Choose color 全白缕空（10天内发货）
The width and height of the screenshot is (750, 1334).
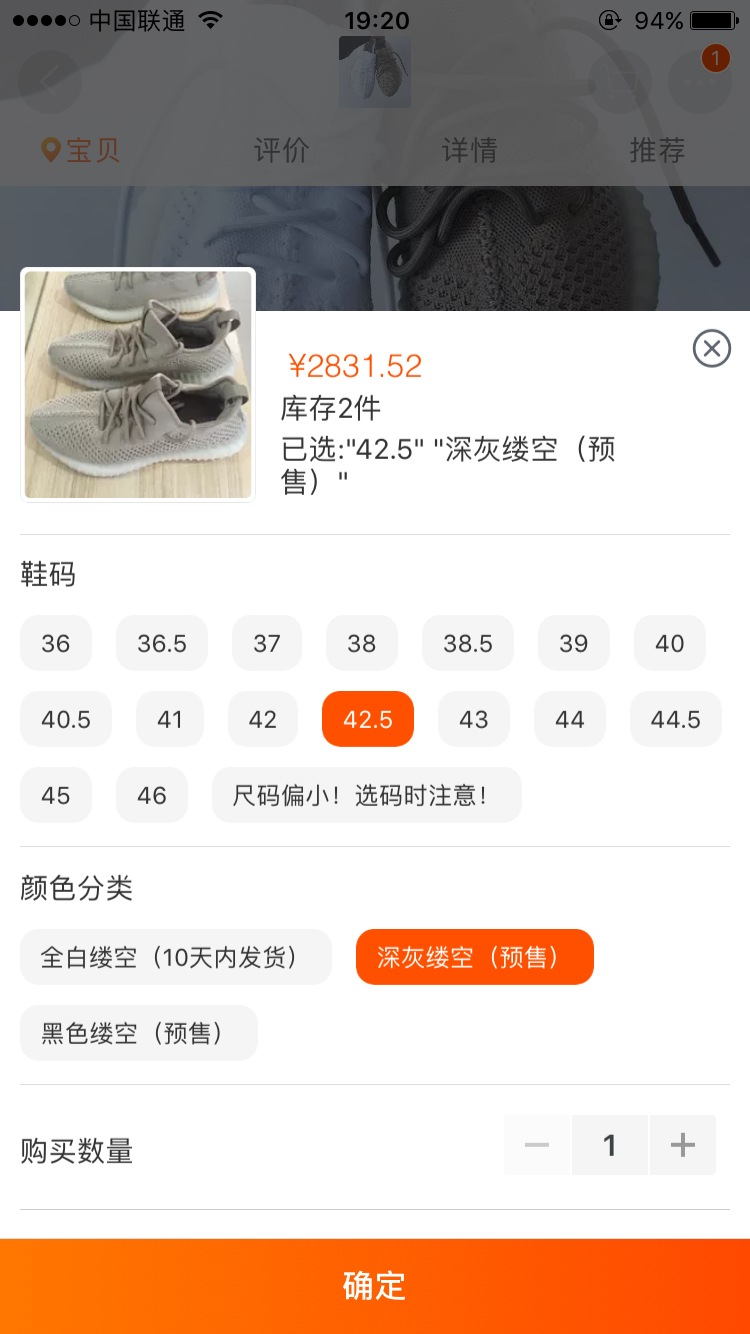pyautogui.click(x=176, y=957)
